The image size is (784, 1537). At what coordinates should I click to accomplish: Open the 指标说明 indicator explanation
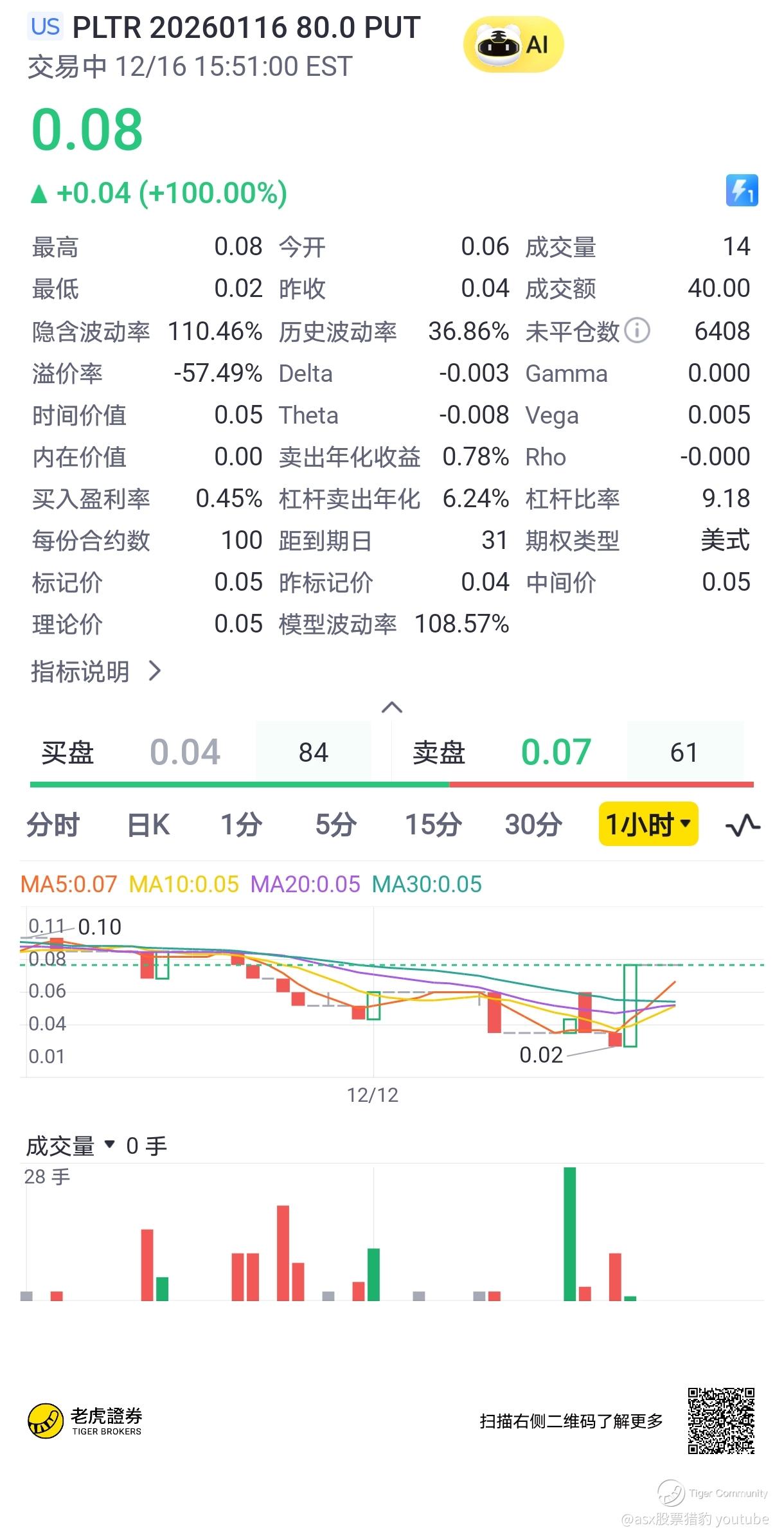95,672
